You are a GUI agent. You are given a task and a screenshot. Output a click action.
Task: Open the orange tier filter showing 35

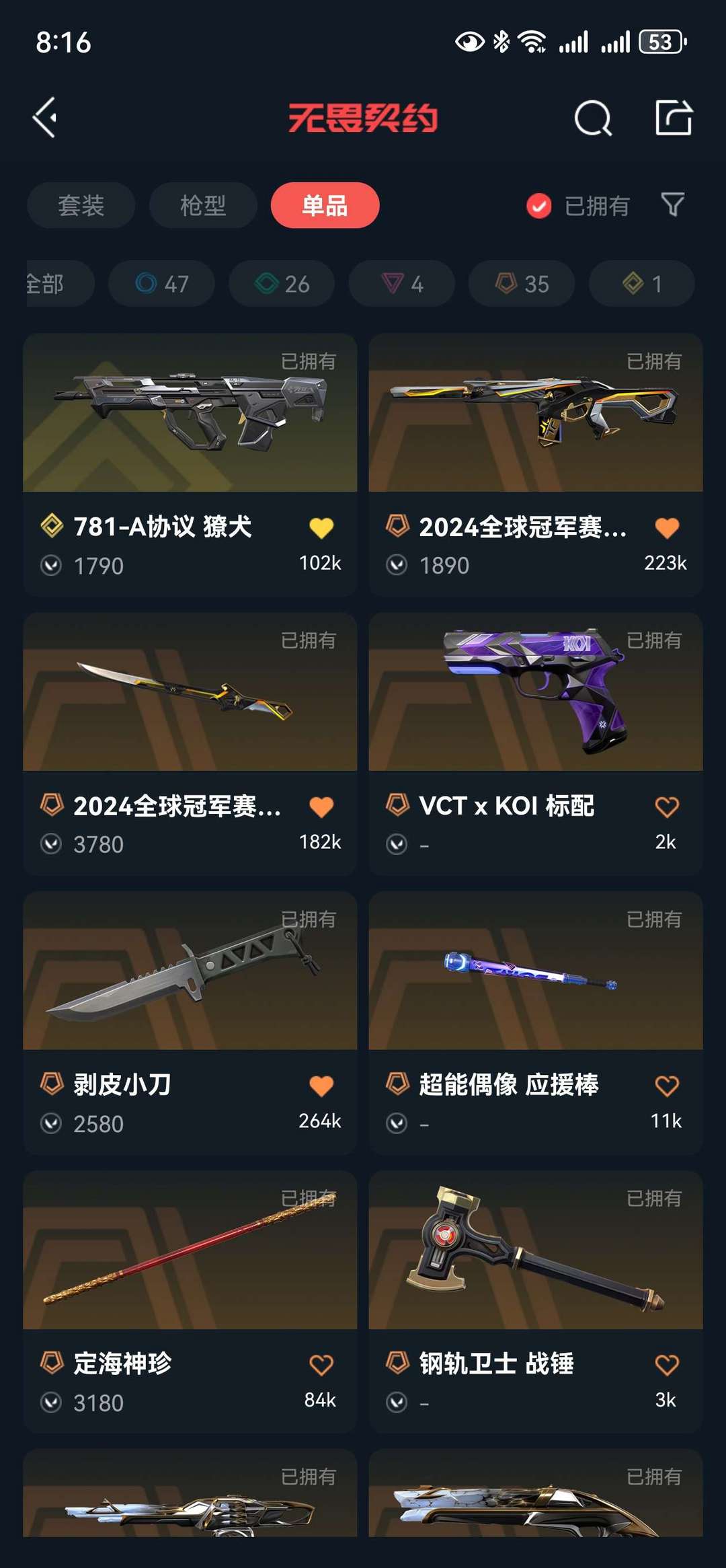point(521,283)
